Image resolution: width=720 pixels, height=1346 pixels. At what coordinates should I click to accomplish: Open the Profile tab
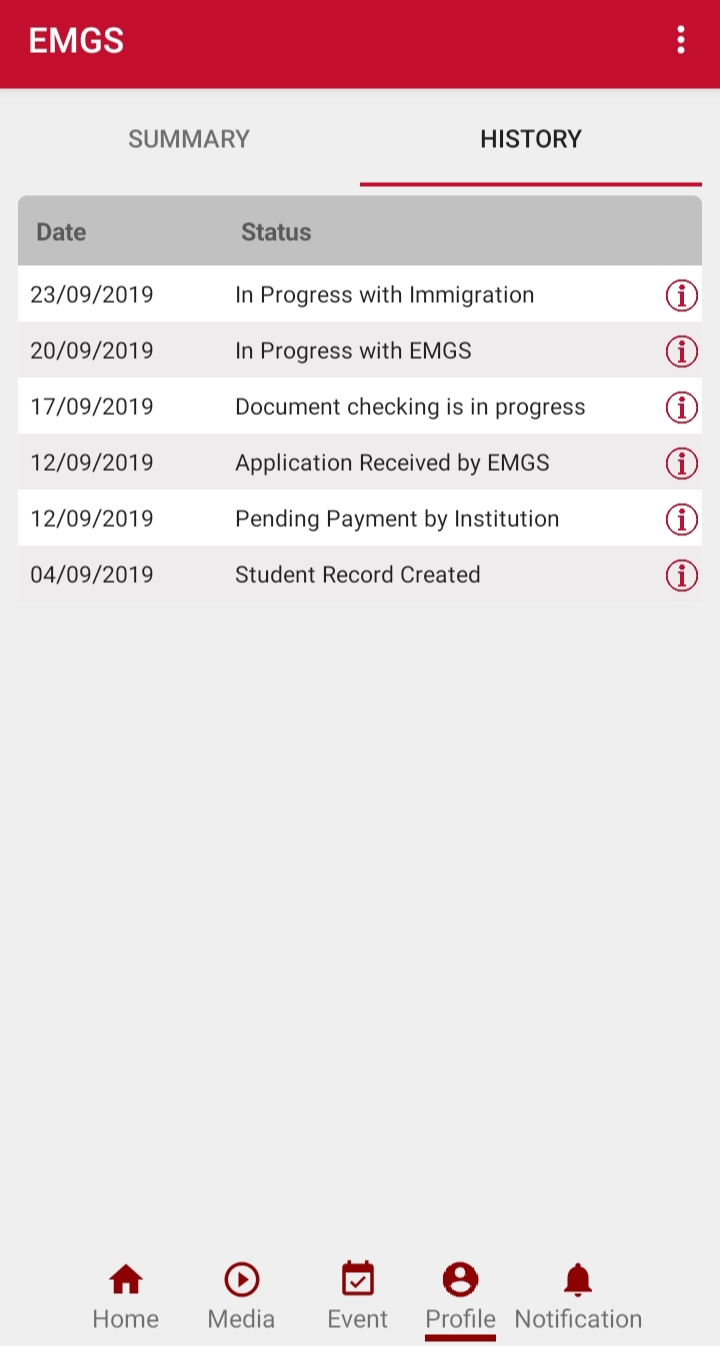pos(460,1296)
